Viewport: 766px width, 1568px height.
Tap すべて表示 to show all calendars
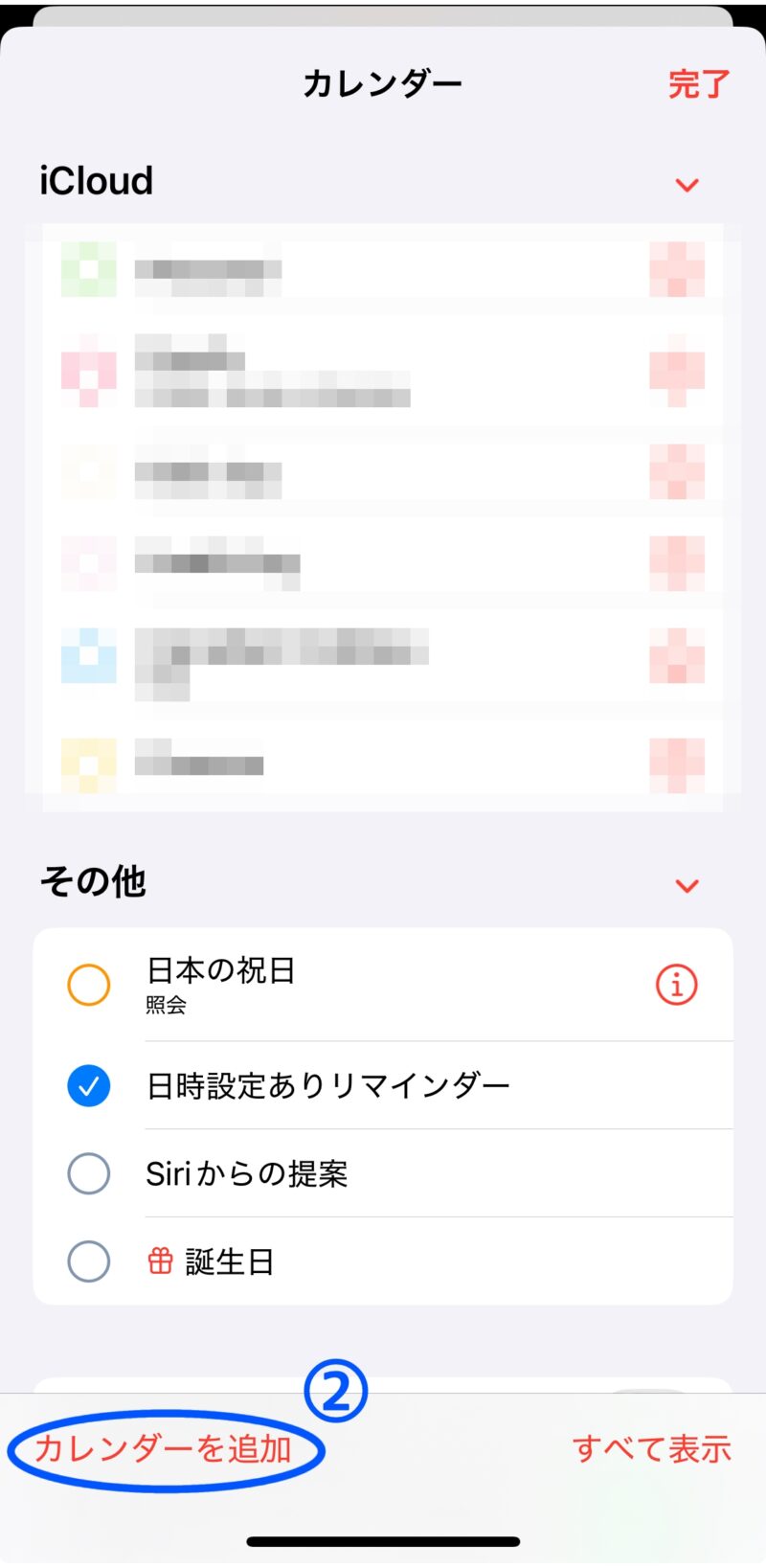pos(652,1449)
